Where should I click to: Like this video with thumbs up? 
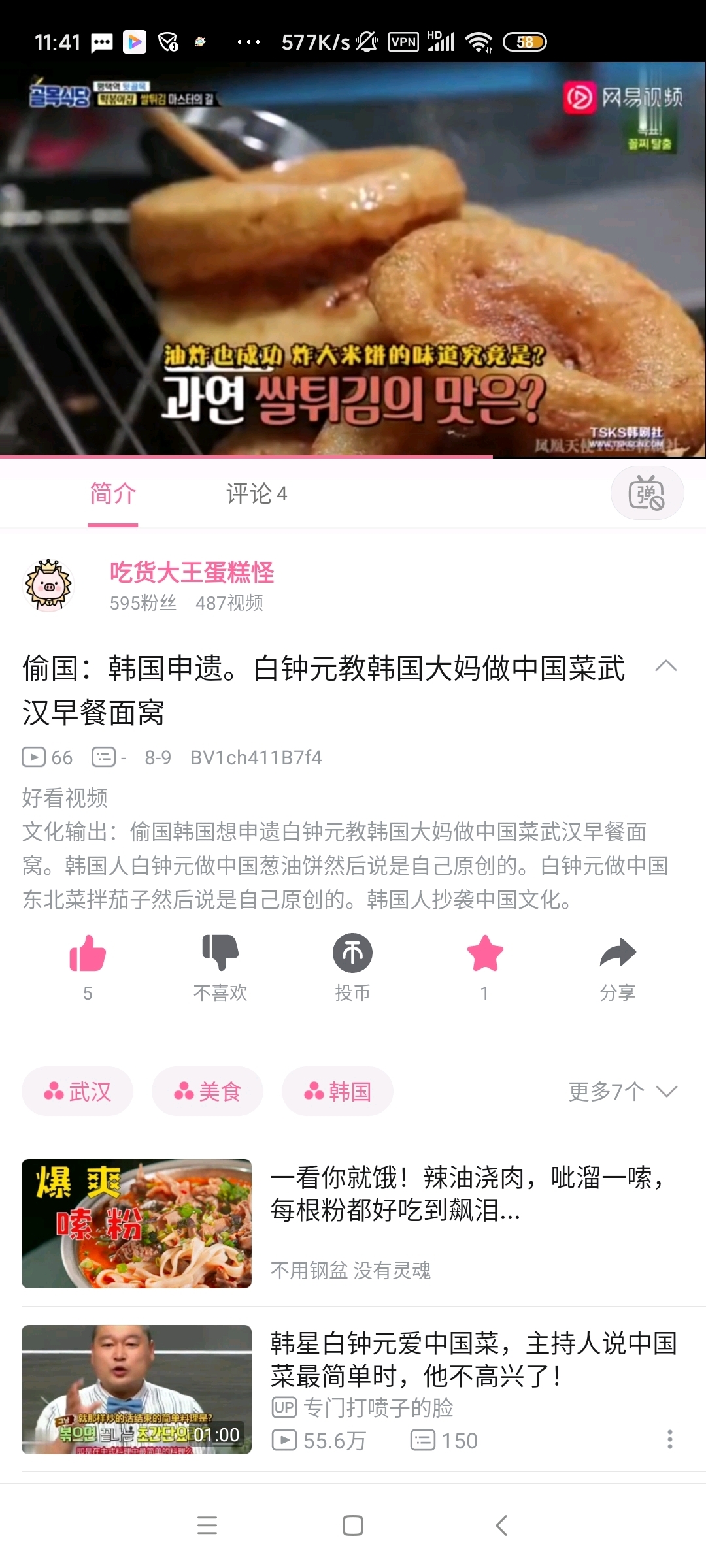88,953
